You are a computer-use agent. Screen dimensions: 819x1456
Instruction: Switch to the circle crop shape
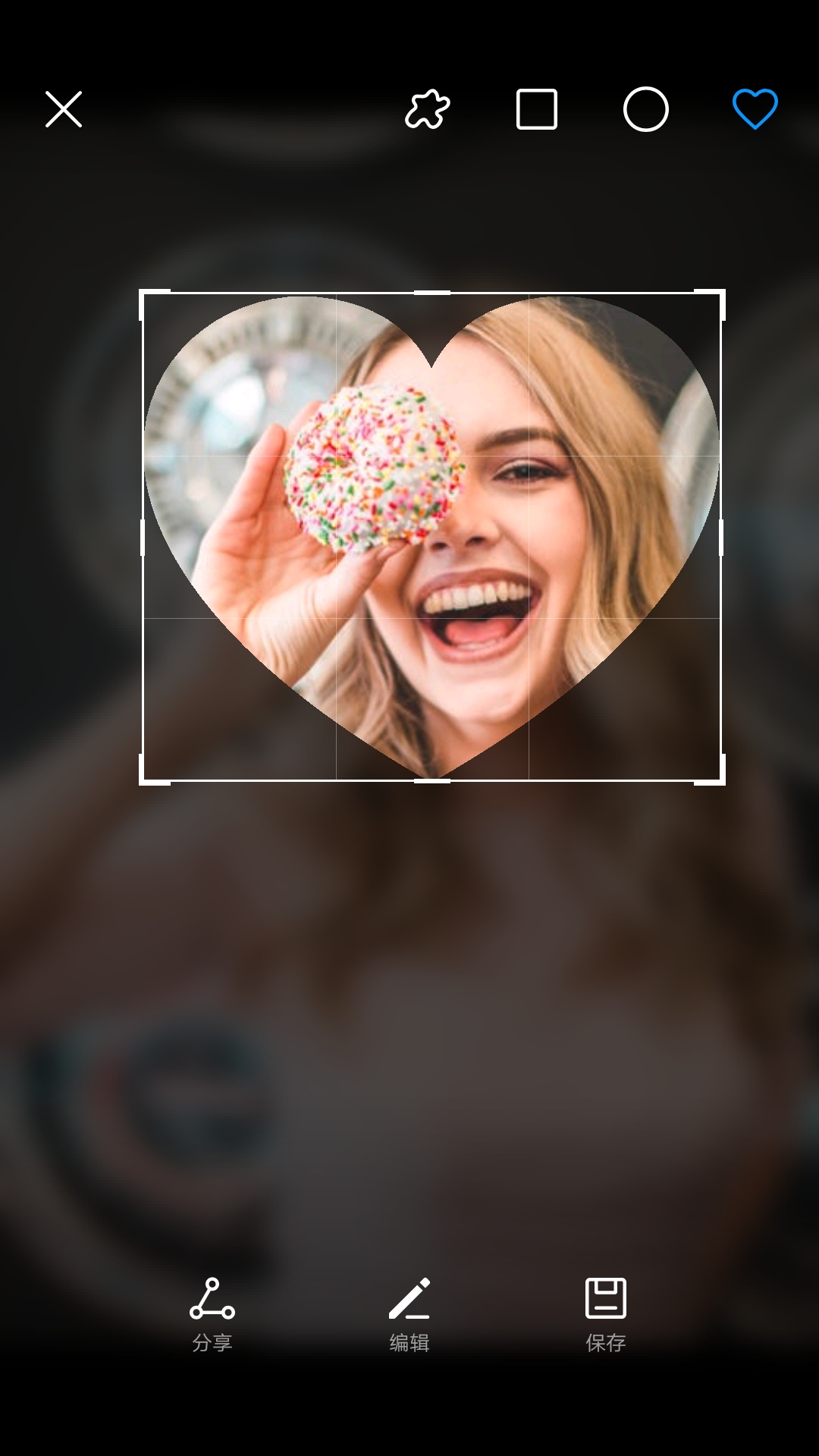pyautogui.click(x=646, y=109)
